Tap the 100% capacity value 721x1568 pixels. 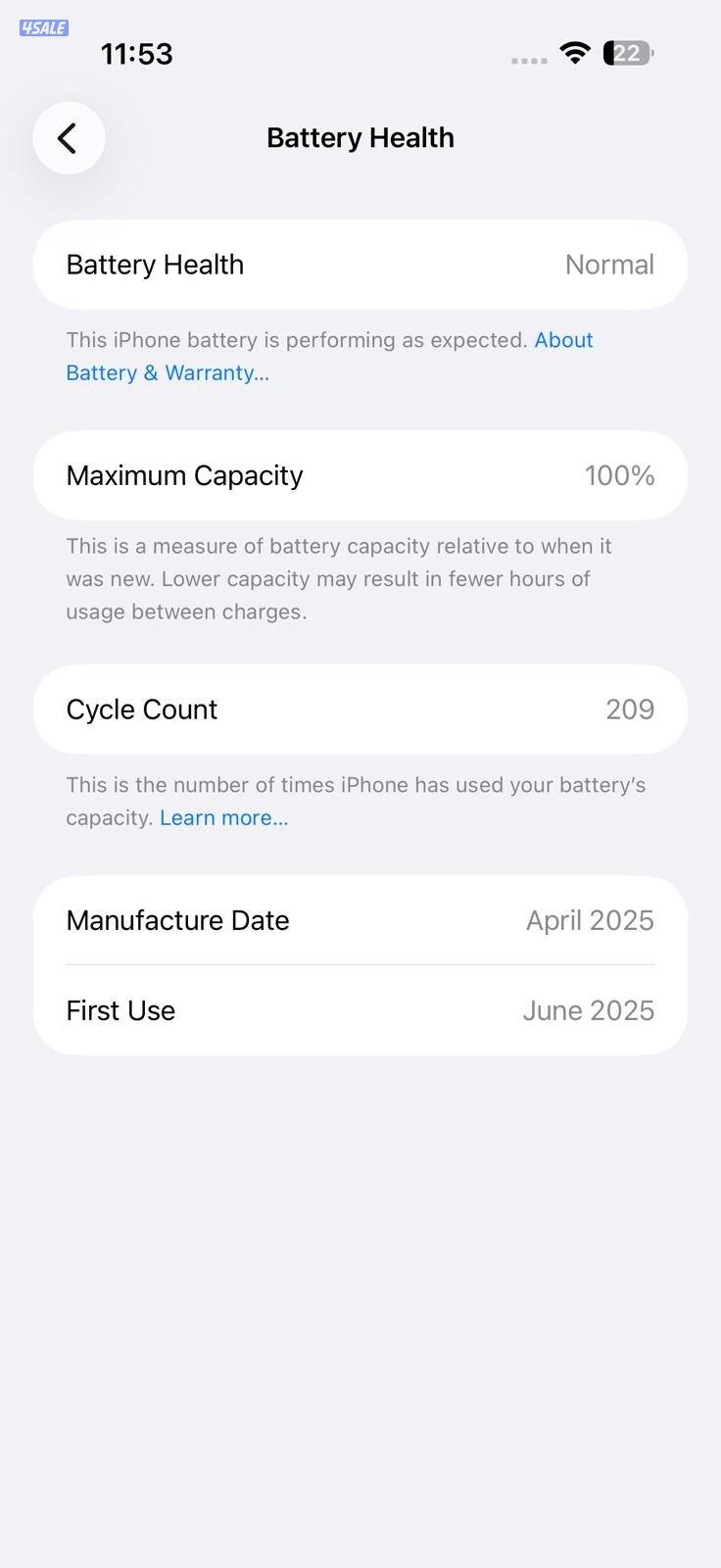[x=619, y=475]
